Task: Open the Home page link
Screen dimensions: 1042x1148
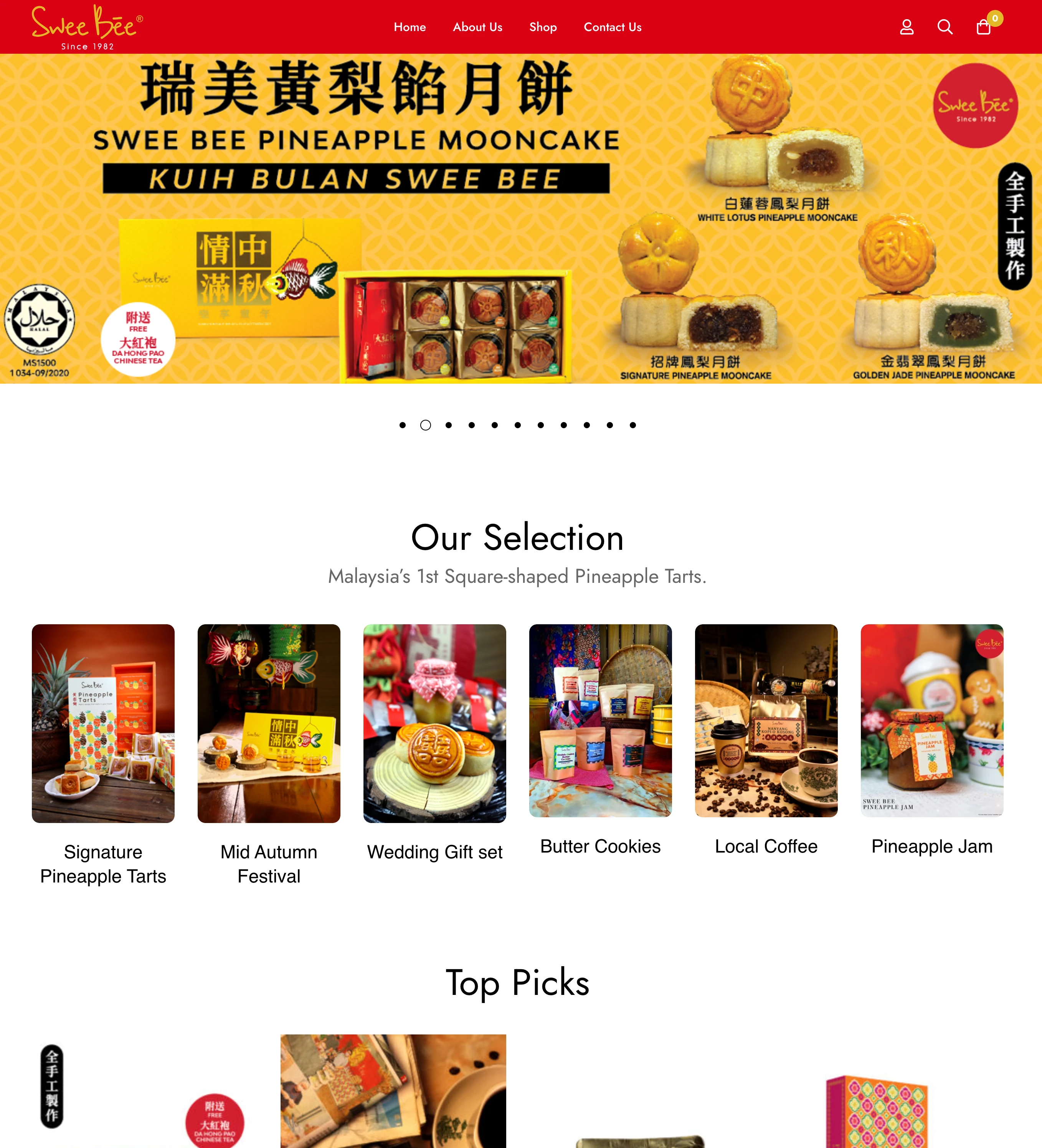Action: pos(410,27)
